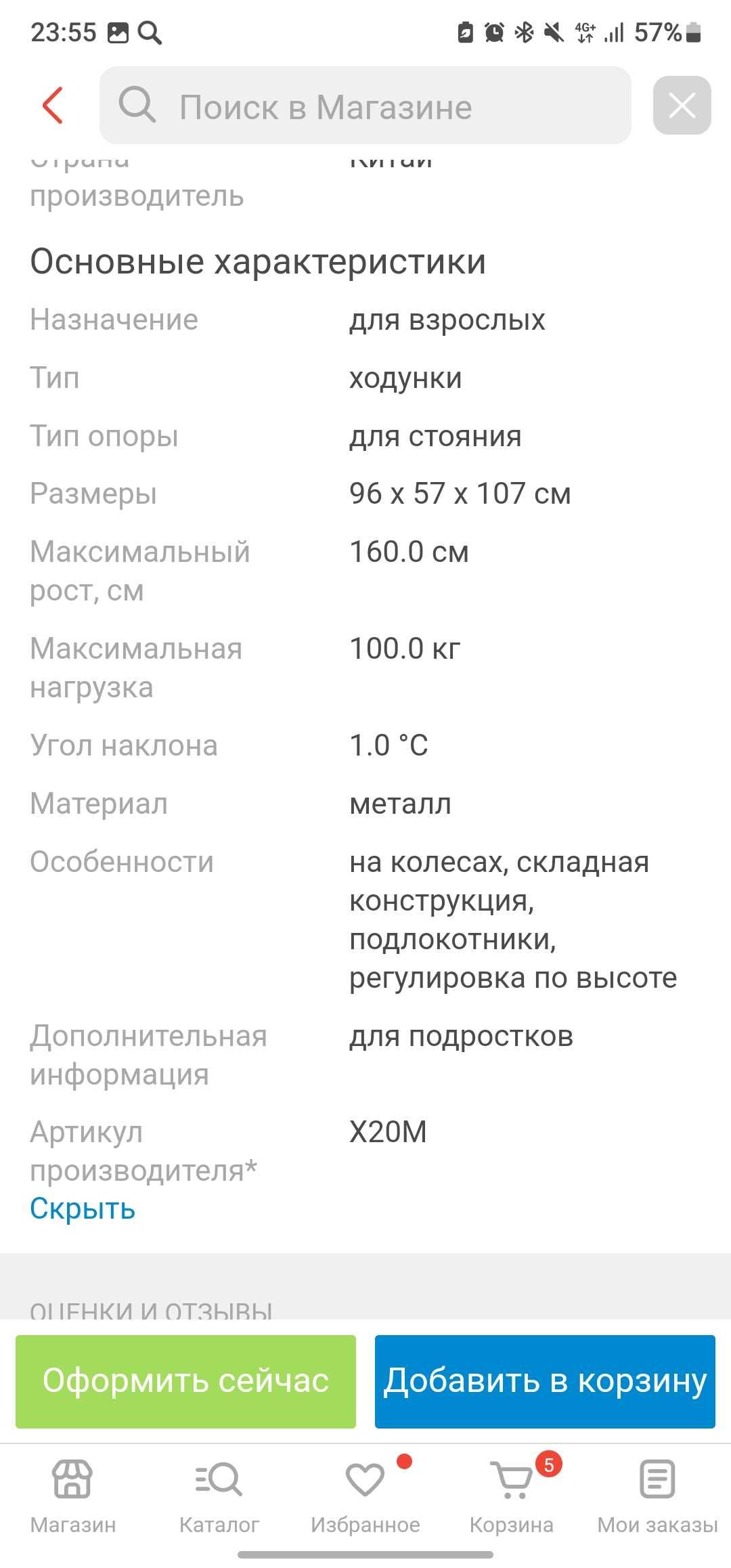The height and width of the screenshot is (1568, 731).
Task: Switch to the Магазин tab
Action: pyautogui.click(x=73, y=1496)
